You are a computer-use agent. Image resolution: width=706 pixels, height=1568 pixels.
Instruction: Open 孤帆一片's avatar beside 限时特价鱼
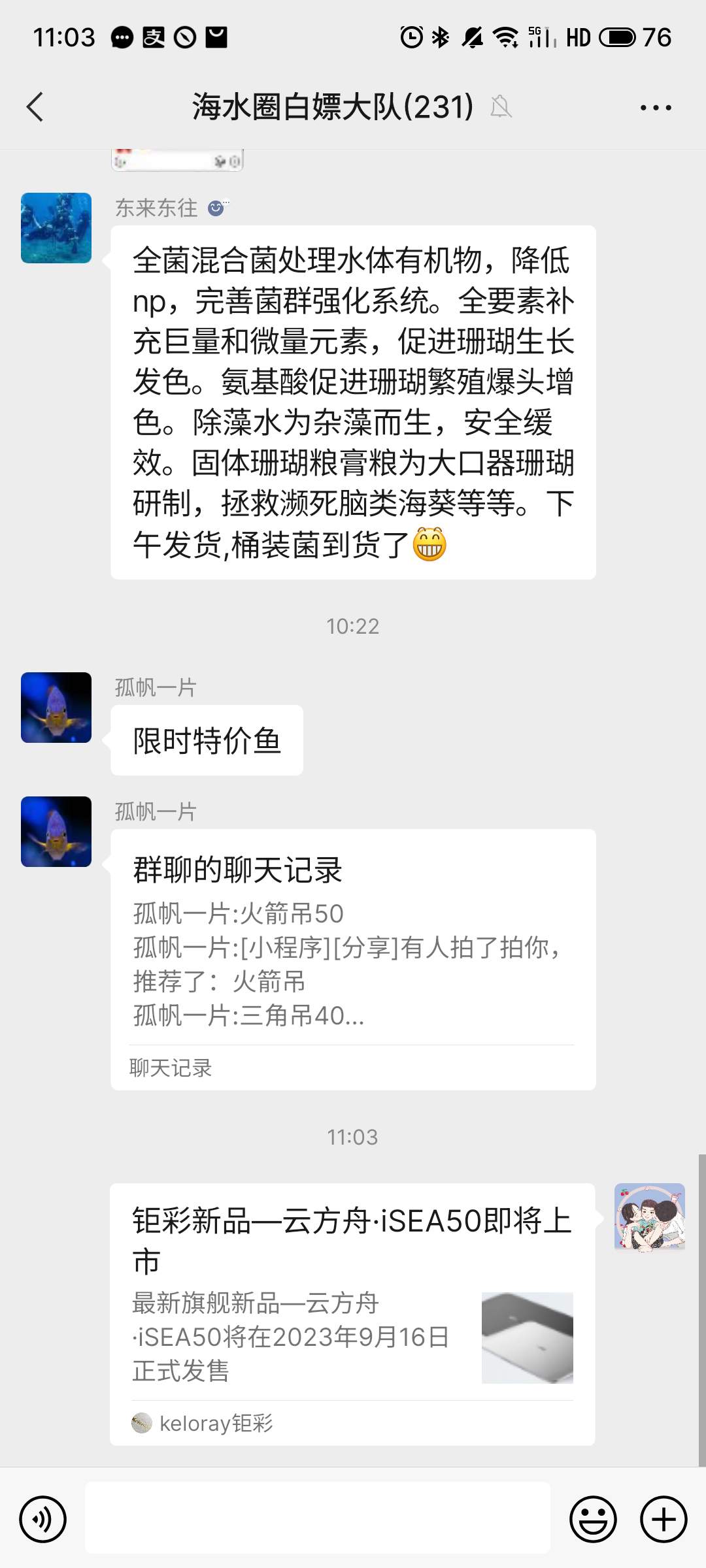click(x=56, y=708)
